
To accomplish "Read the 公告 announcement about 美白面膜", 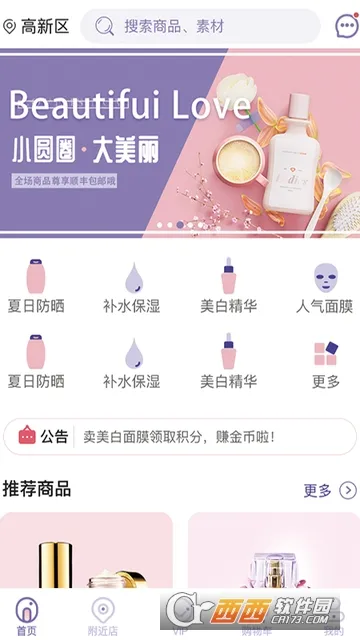I will click(x=180, y=437).
